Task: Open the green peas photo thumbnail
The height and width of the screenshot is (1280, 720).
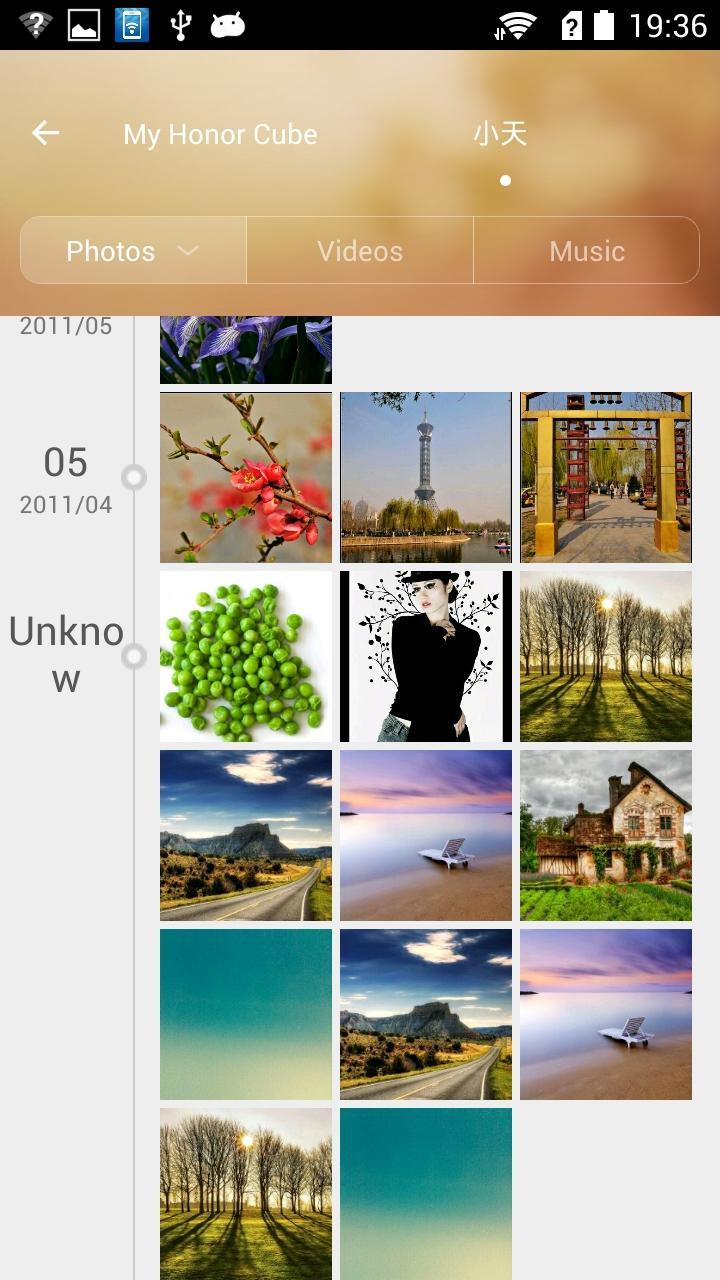Action: pyautogui.click(x=245, y=656)
